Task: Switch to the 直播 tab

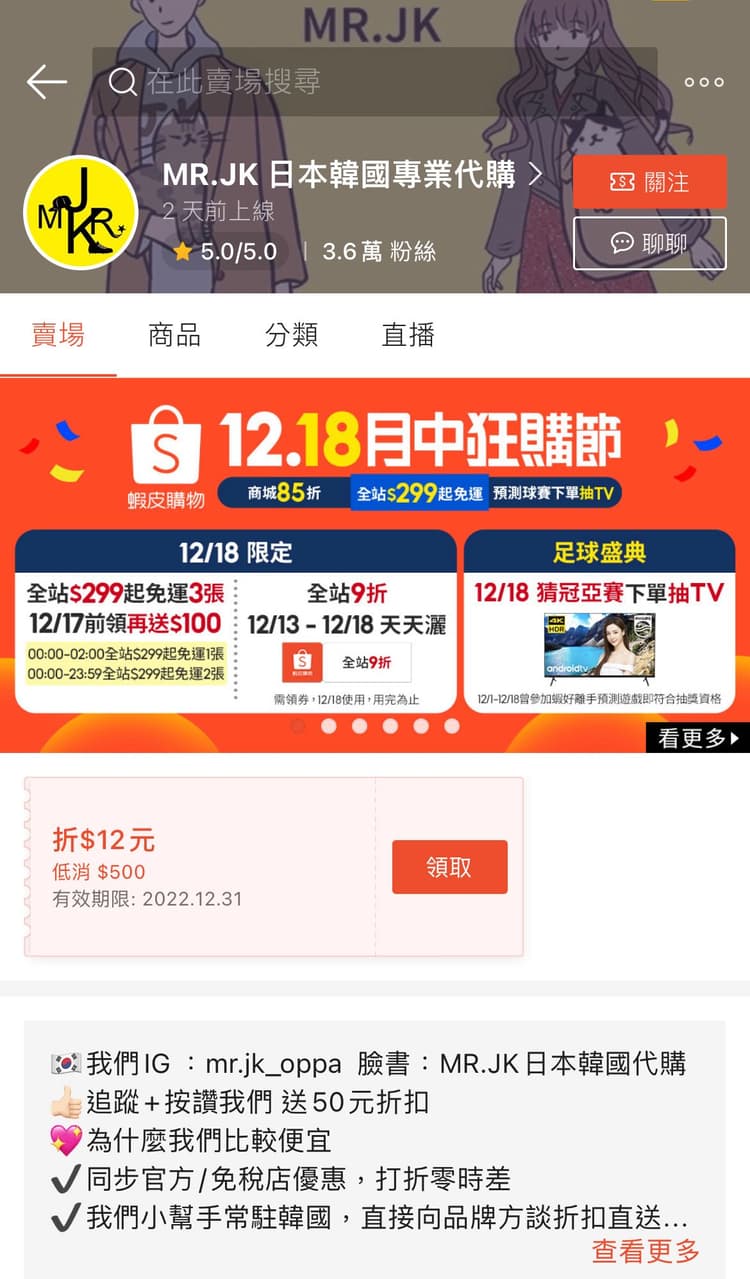Action: [x=408, y=335]
